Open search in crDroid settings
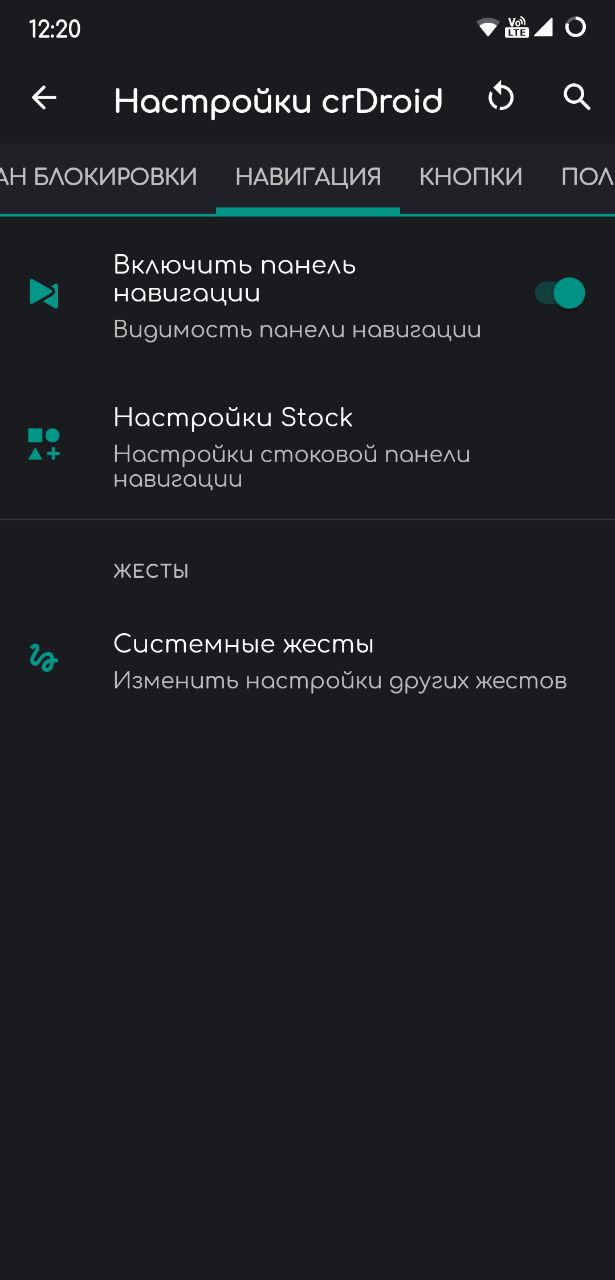615x1280 pixels. click(x=577, y=97)
